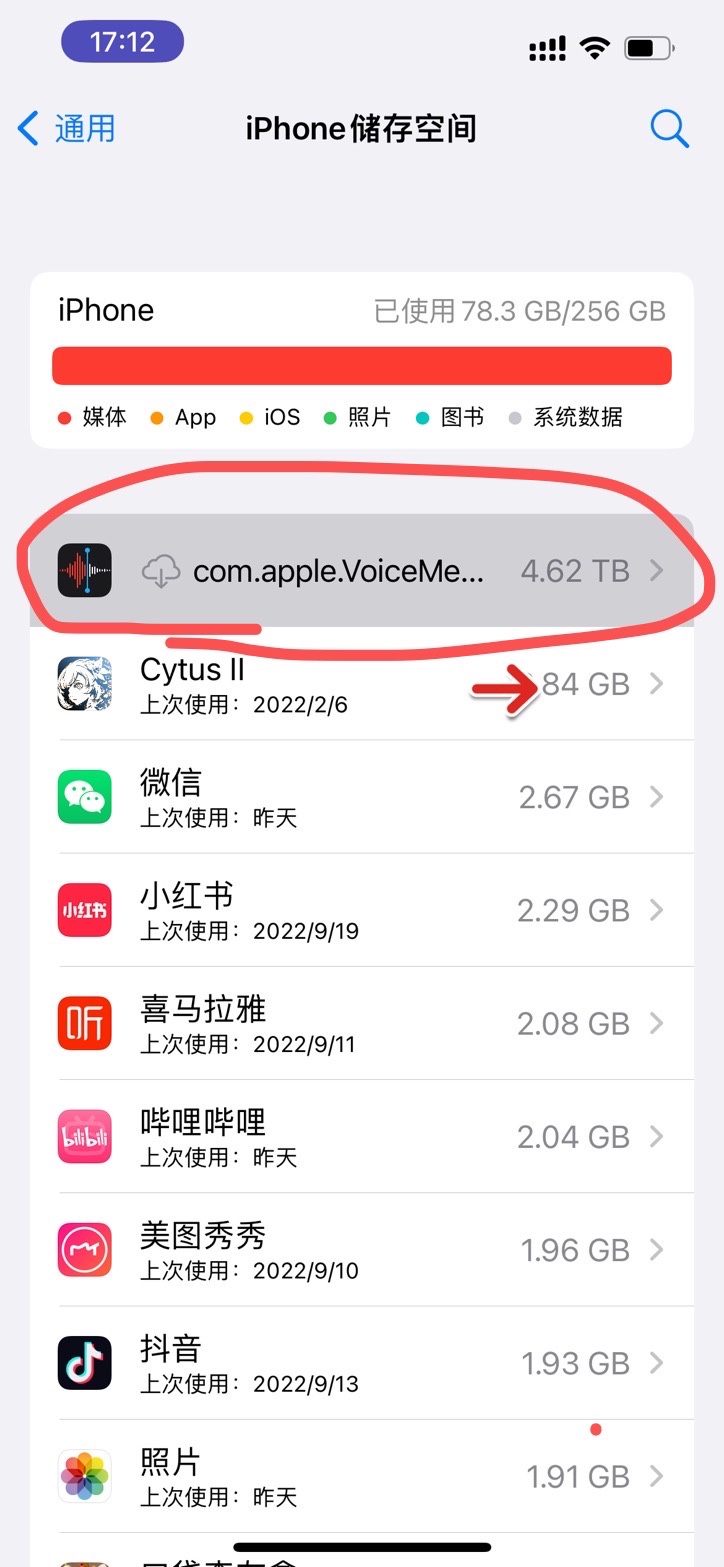Open 喜马拉雅 storage details
This screenshot has width=724, height=1567.
pos(362,1023)
